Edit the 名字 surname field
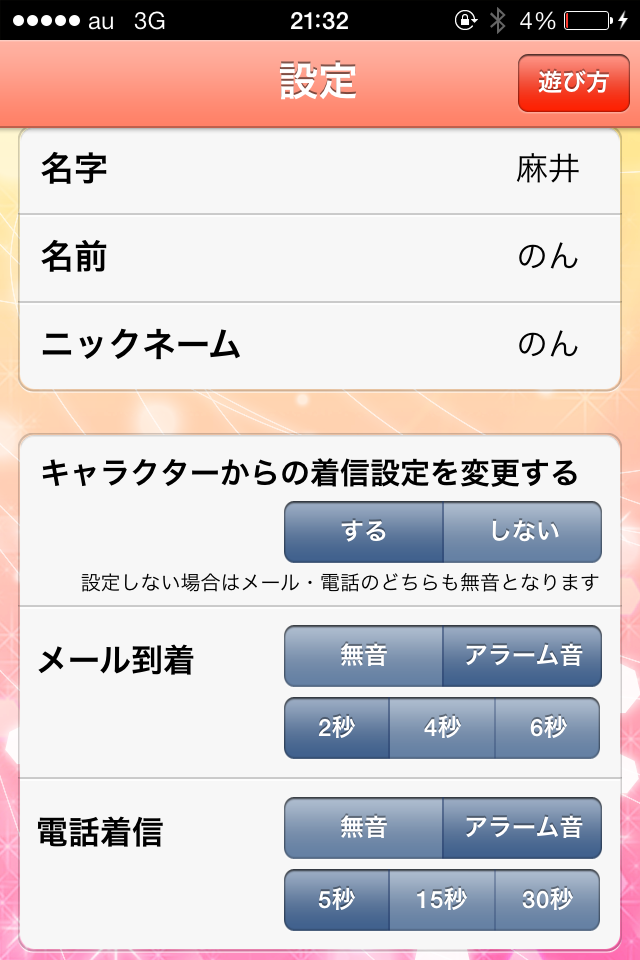 point(320,170)
